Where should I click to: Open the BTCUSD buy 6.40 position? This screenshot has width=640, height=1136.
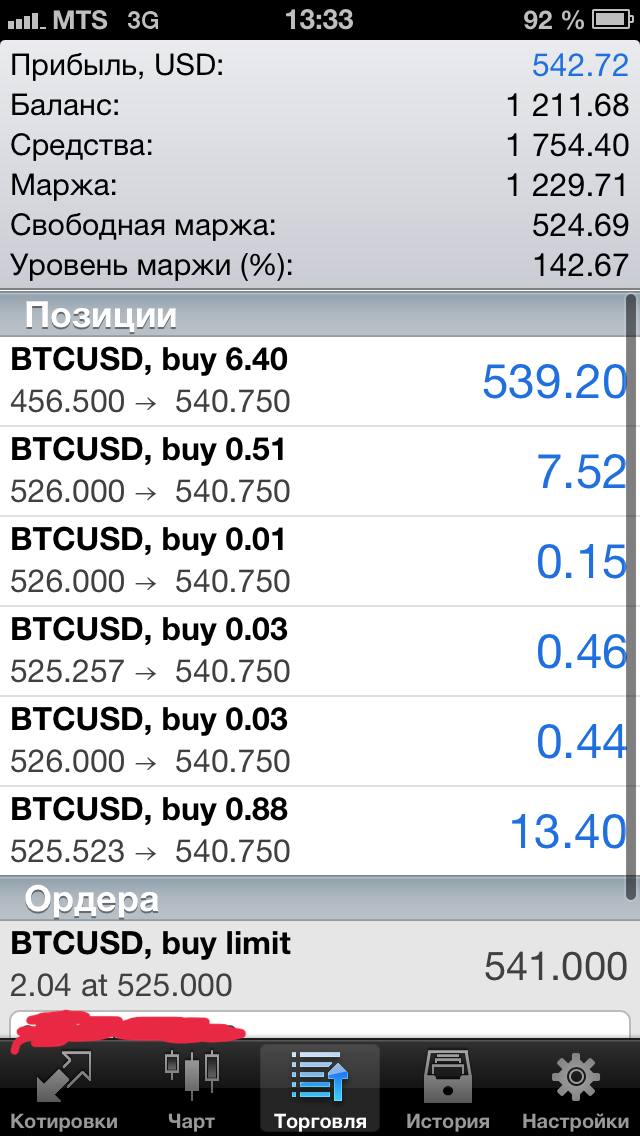coord(315,381)
